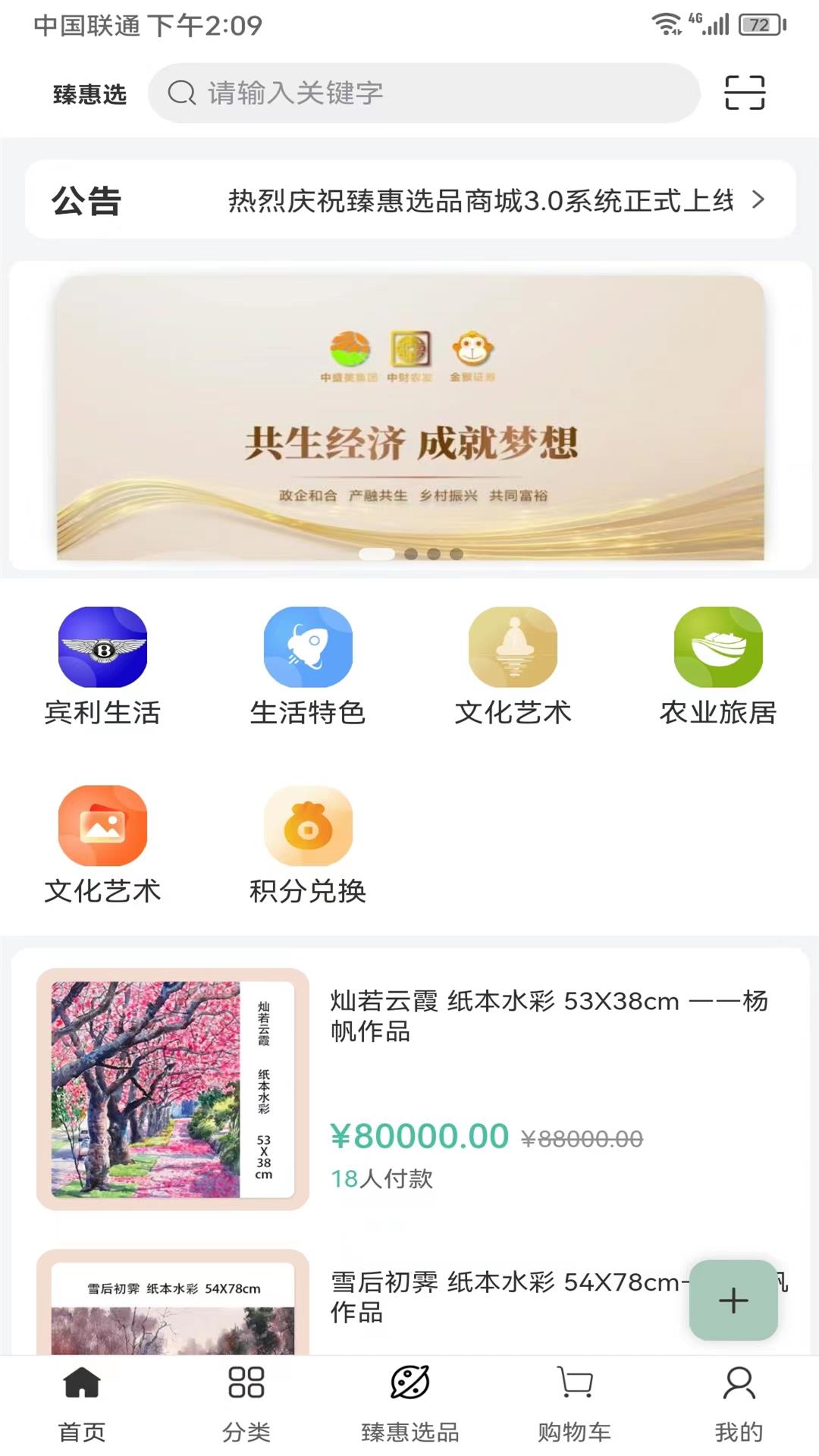The width and height of the screenshot is (819, 1456).
Task: Open the 生活特色 category
Action: tap(308, 667)
